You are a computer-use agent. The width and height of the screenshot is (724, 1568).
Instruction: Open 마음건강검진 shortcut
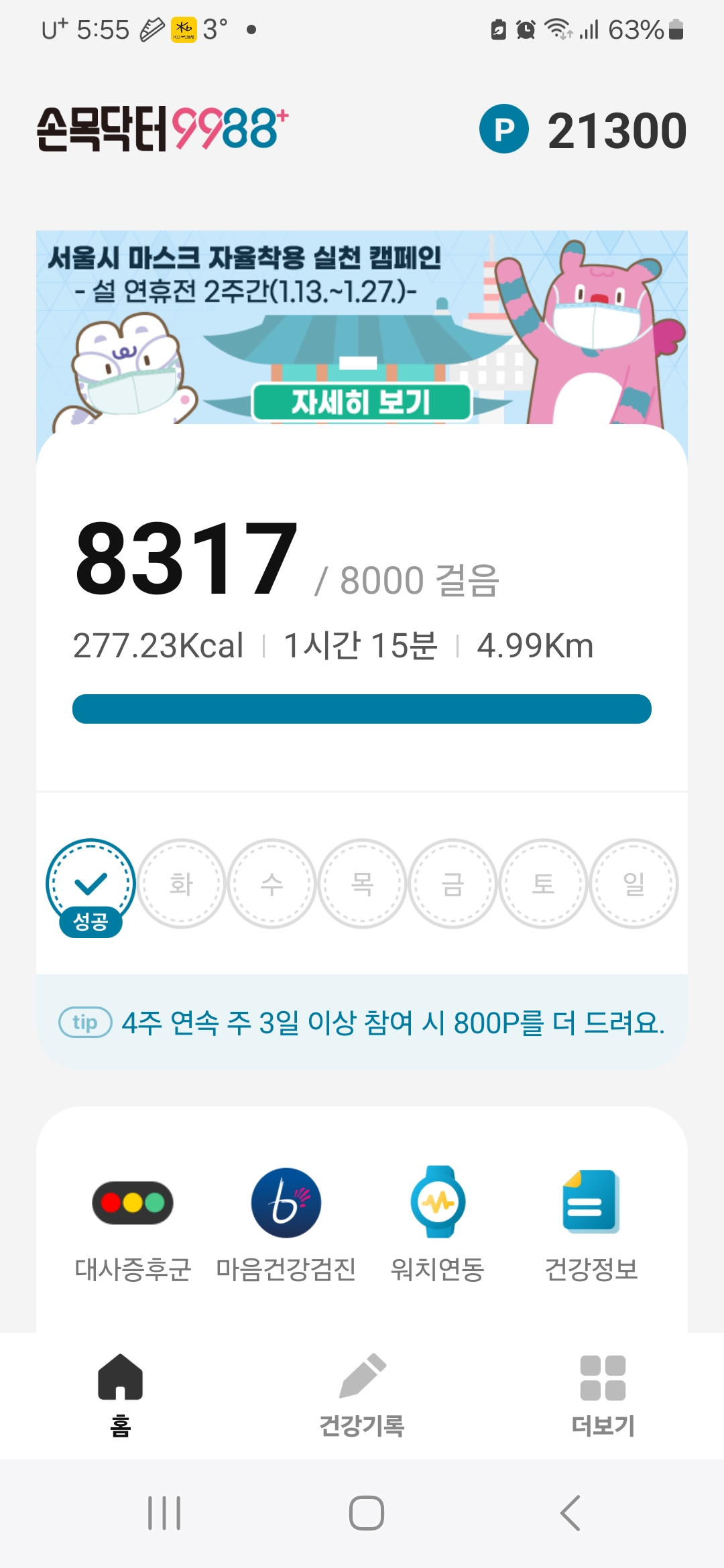tap(286, 1225)
